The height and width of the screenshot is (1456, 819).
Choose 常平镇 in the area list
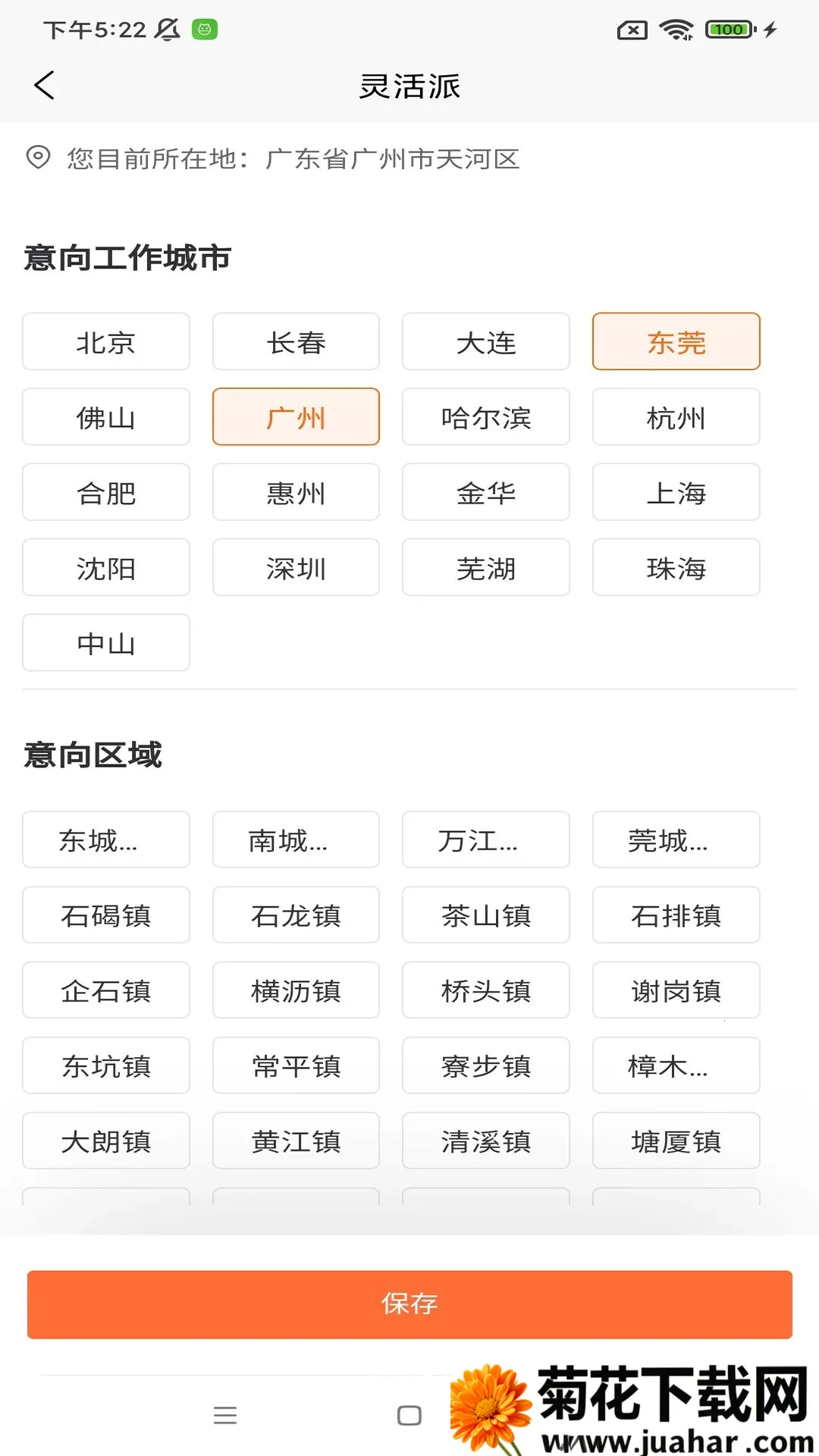click(296, 1065)
